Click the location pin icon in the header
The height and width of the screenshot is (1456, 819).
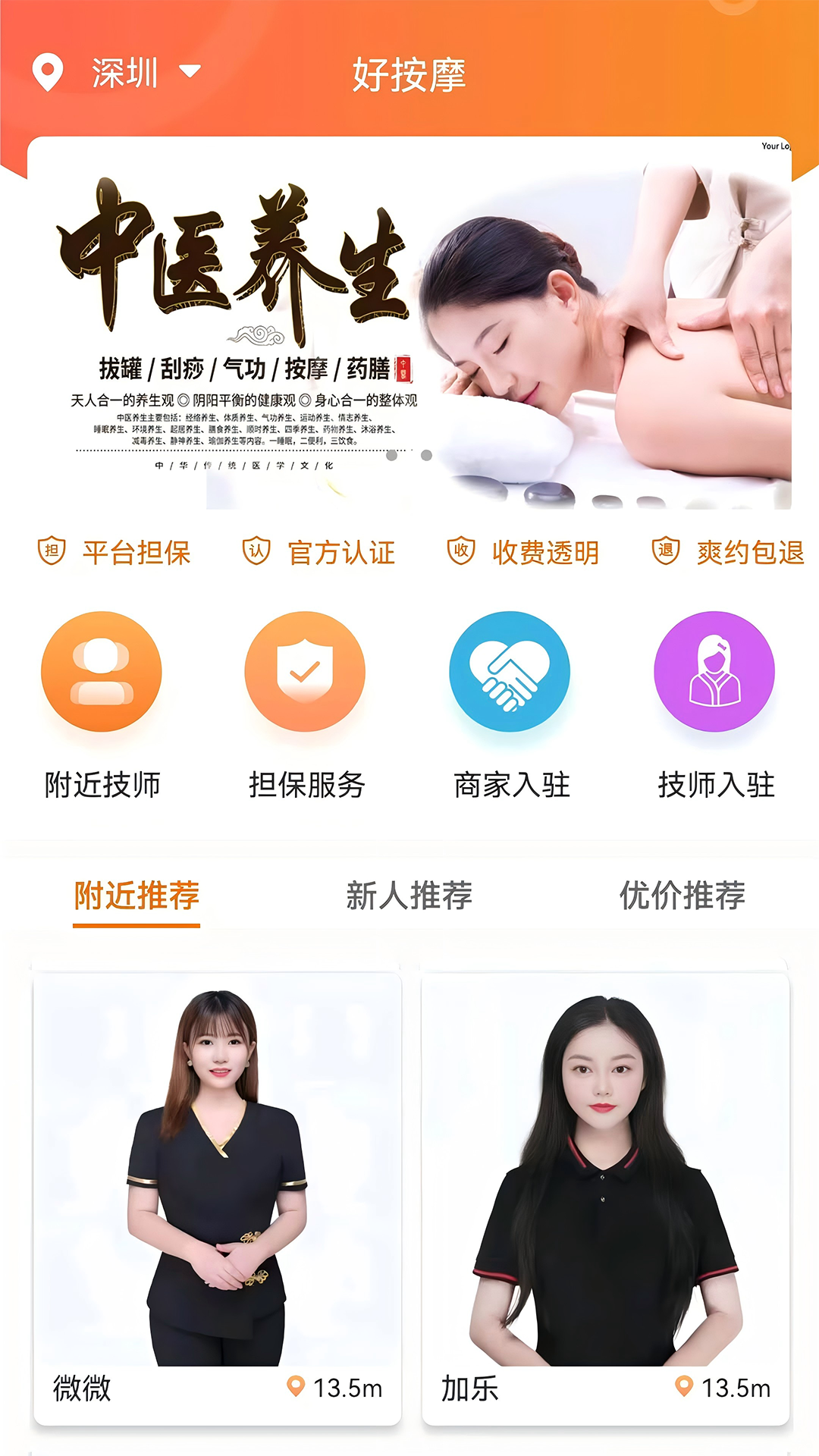coord(48,73)
